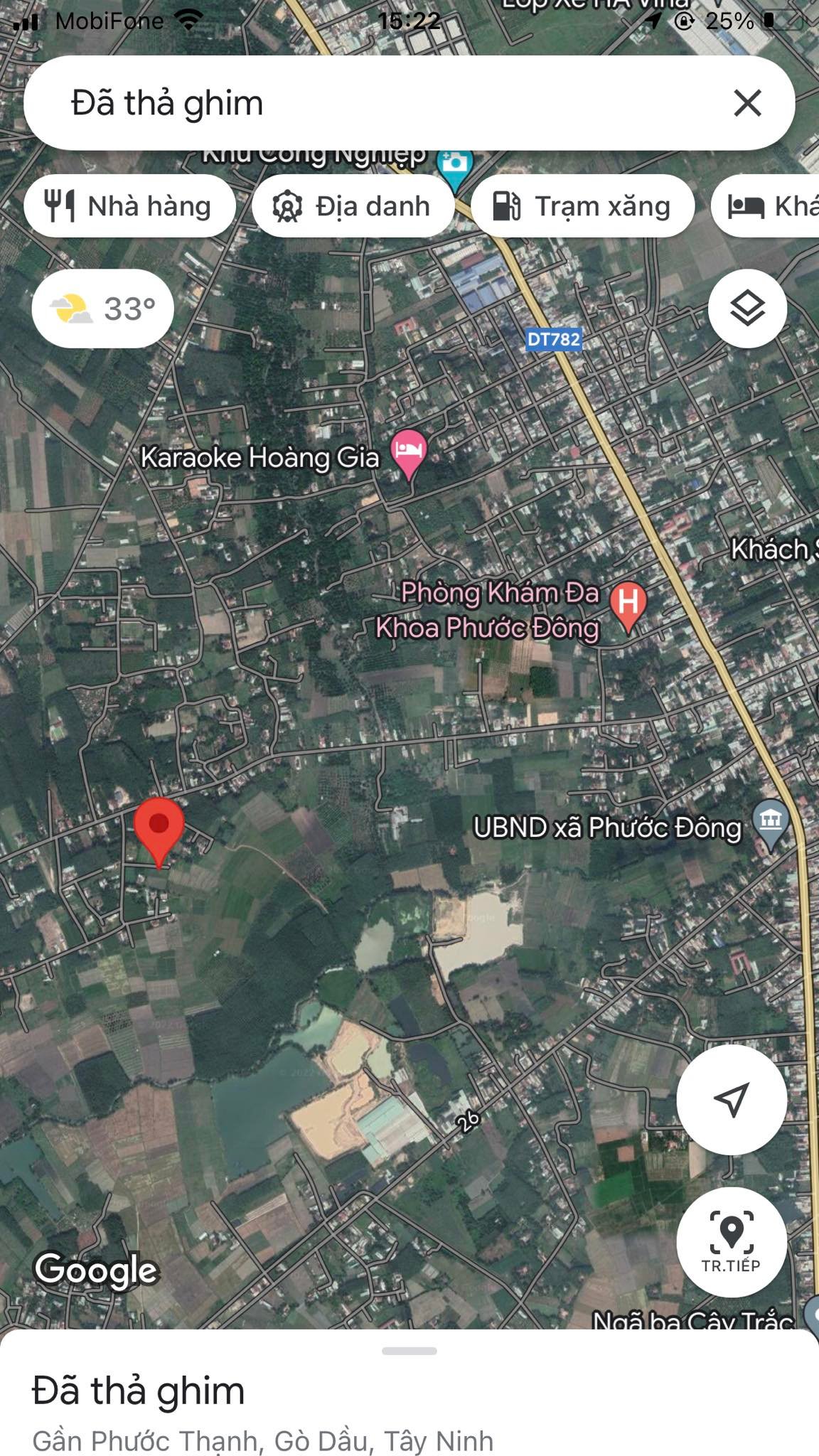Image resolution: width=819 pixels, height=1456 pixels.
Task: Select Phòng Khám Đa Khoa Phước Đông pin
Action: [628, 604]
